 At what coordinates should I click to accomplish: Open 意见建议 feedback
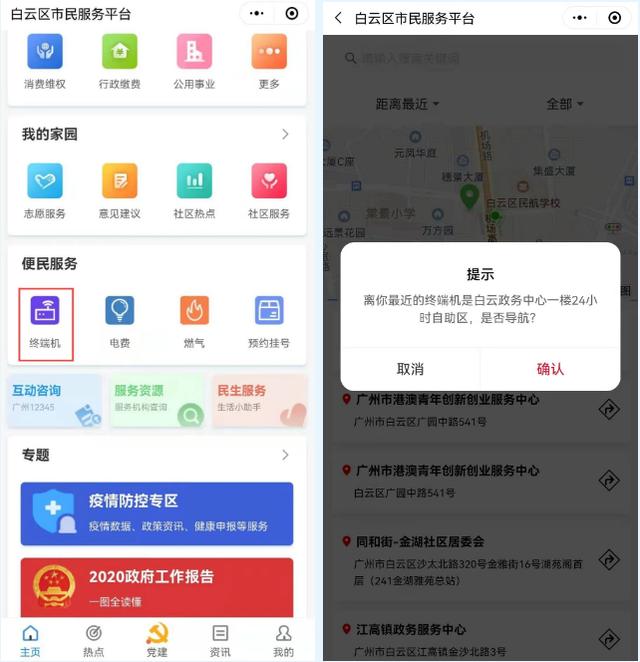pos(120,191)
